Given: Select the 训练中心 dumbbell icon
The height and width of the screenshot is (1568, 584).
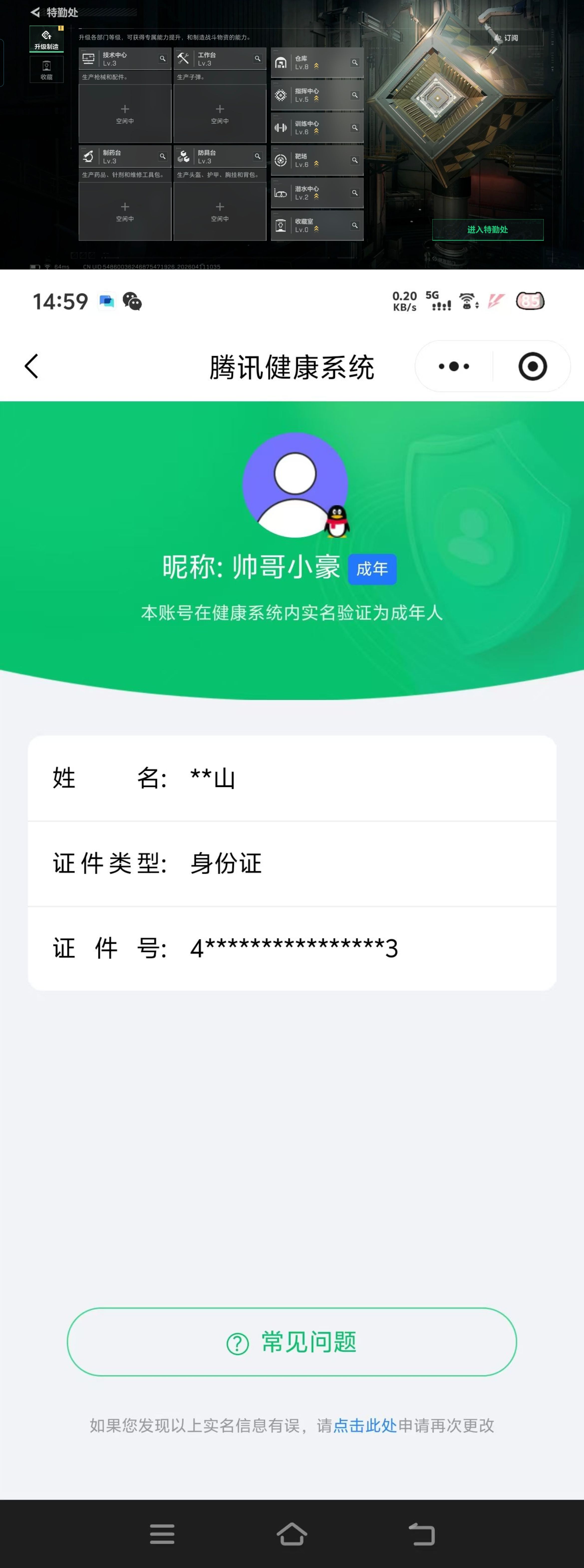Looking at the screenshot, I should 281,128.
